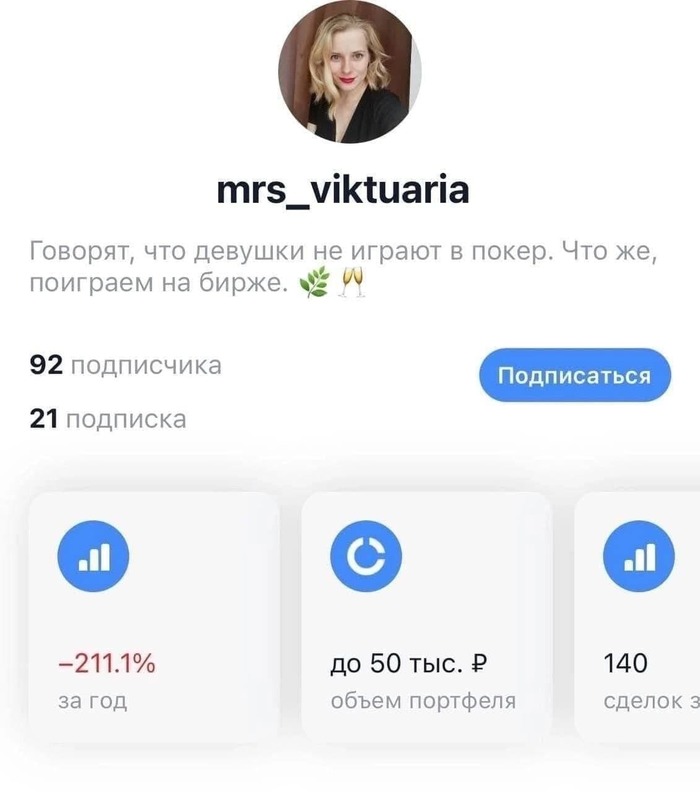Tap the Подписаться button
Viewport: 700px width, 792px height.
[x=574, y=375]
